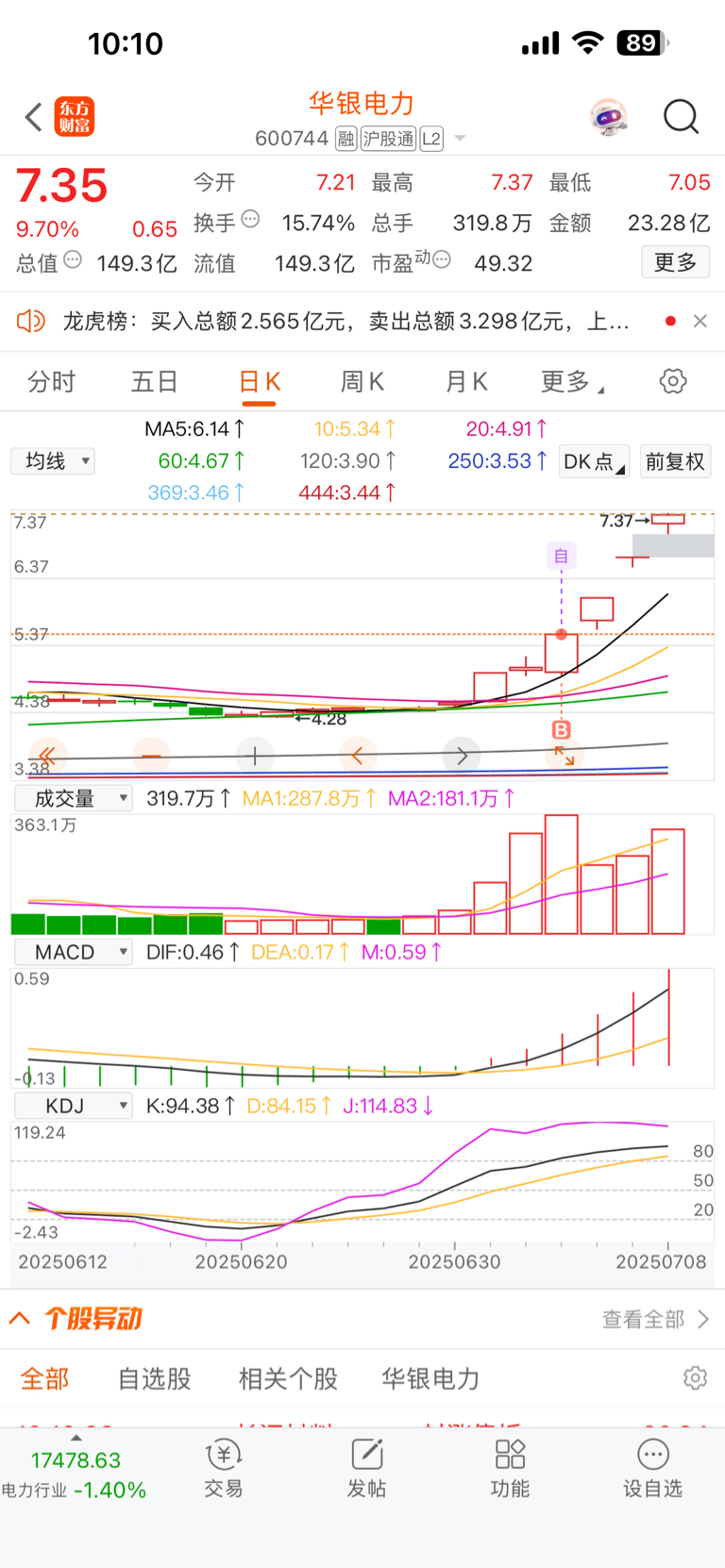The width and height of the screenshot is (725, 1568).
Task: Select the 周K chart tab
Action: pos(362,382)
